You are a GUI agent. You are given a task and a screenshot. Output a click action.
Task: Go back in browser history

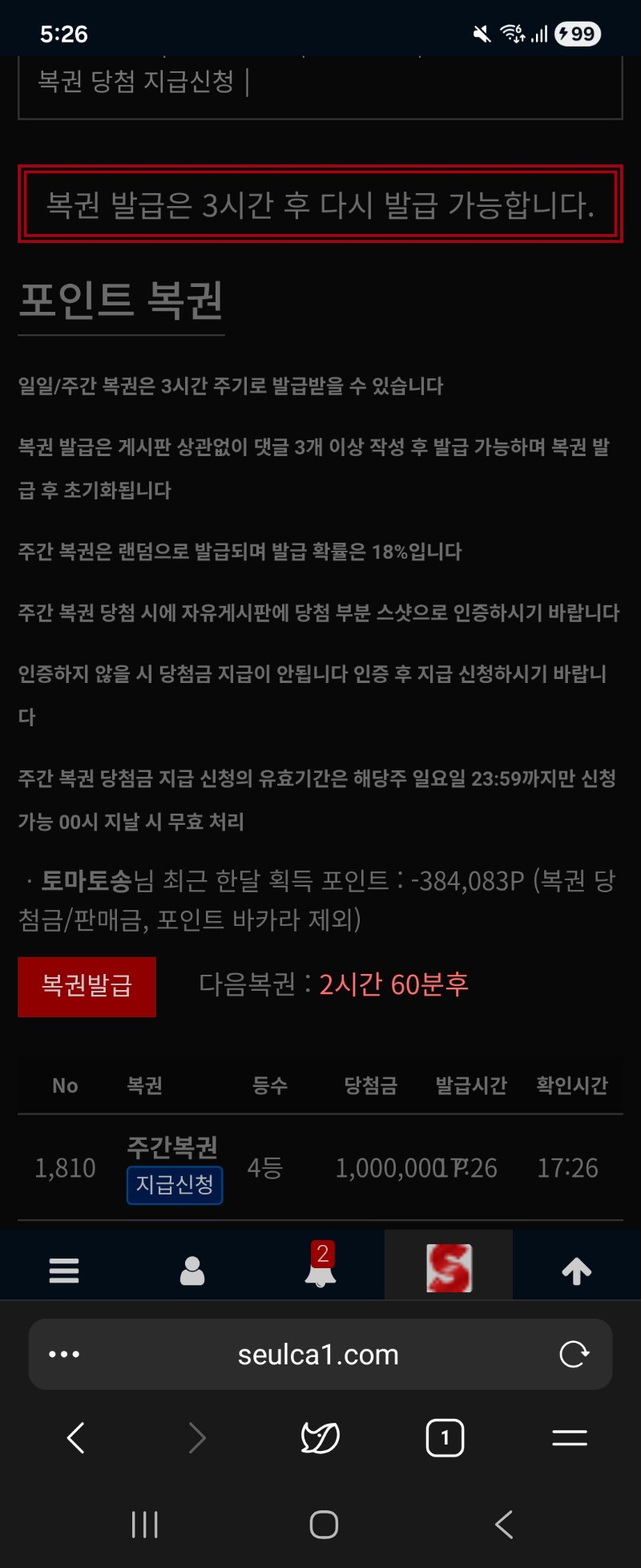(x=76, y=1437)
